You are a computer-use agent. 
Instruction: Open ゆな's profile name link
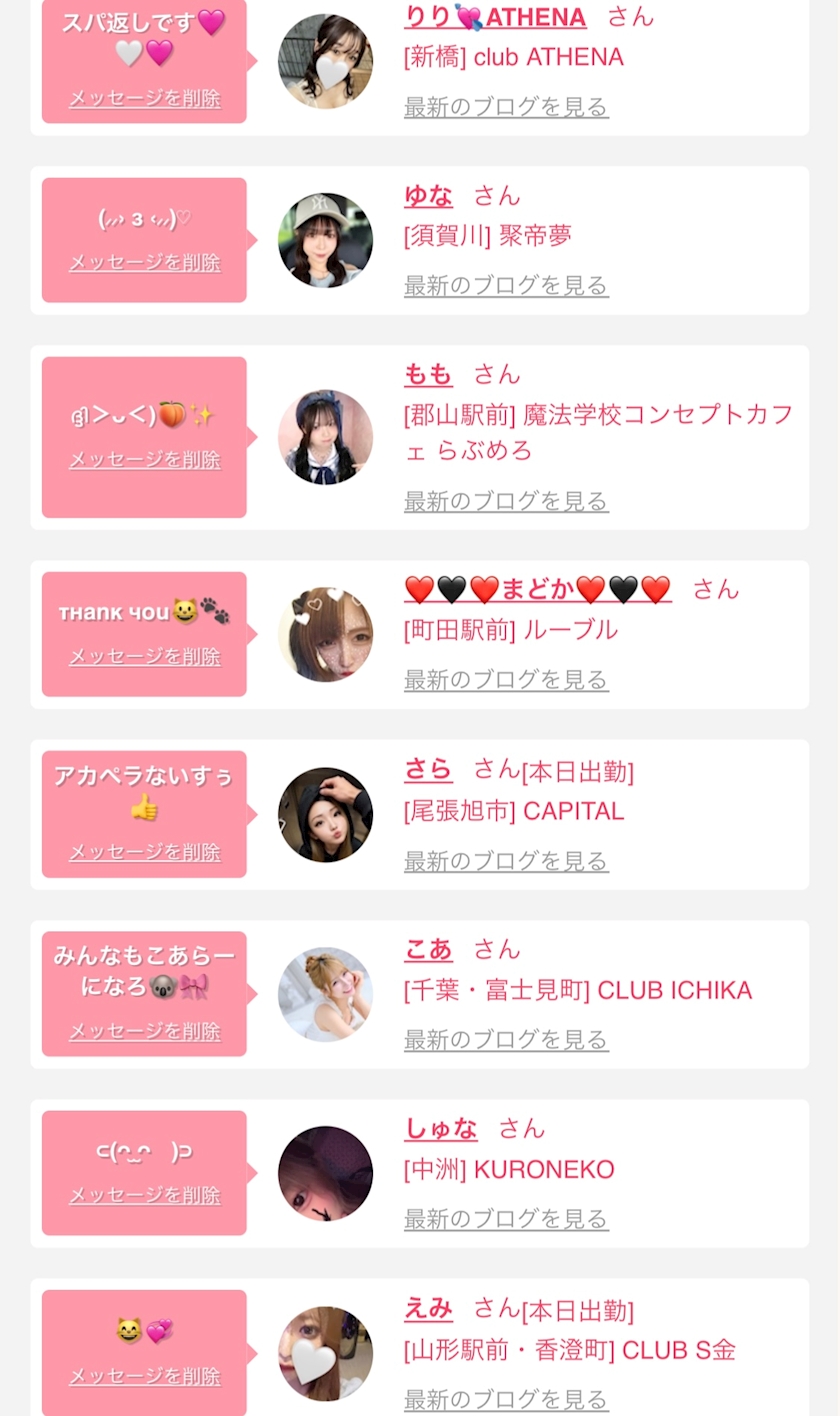428,195
